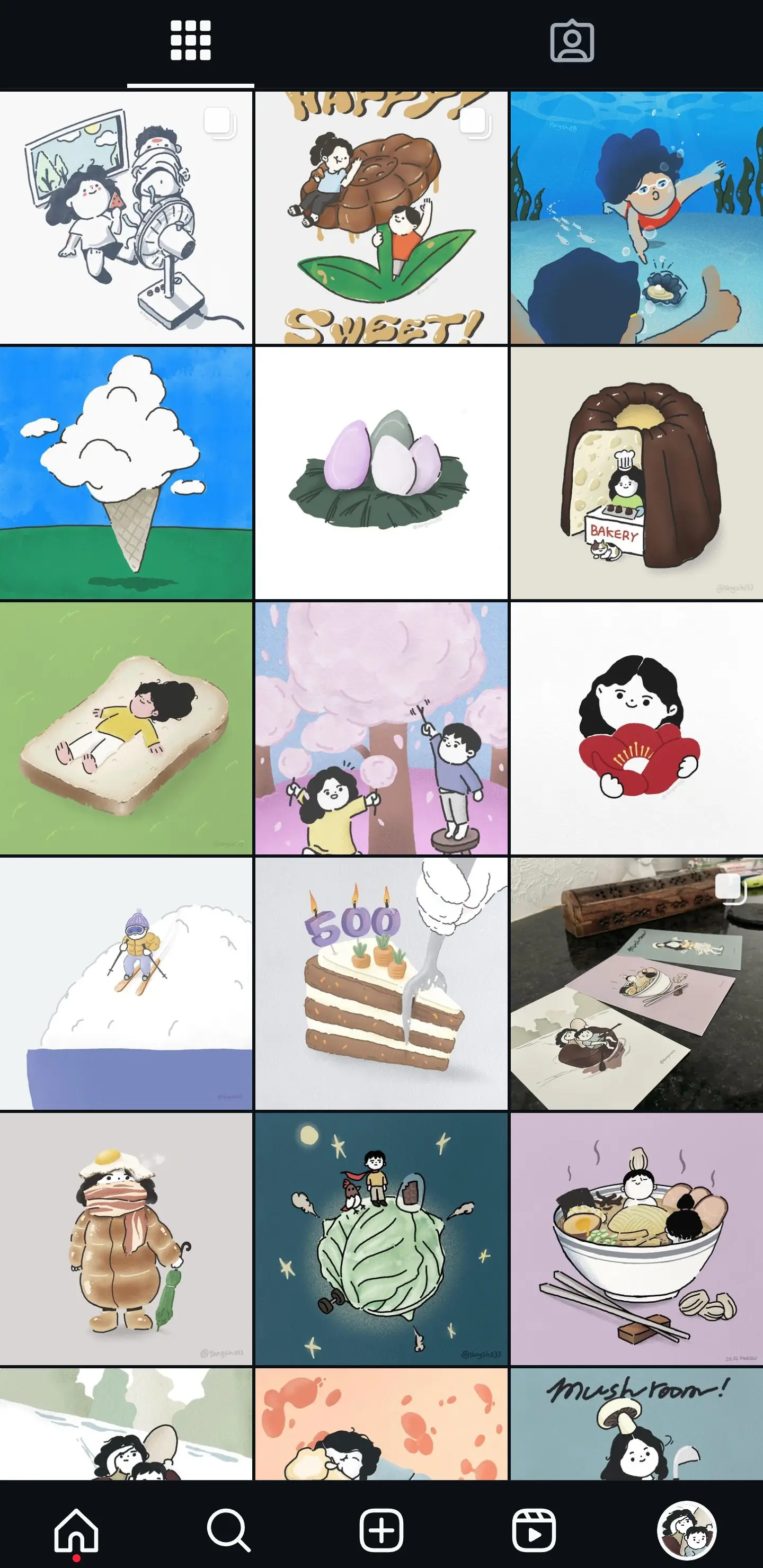This screenshot has height=1568, width=763.
Task: Open the ramen bowl illustration post
Action: click(636, 1238)
